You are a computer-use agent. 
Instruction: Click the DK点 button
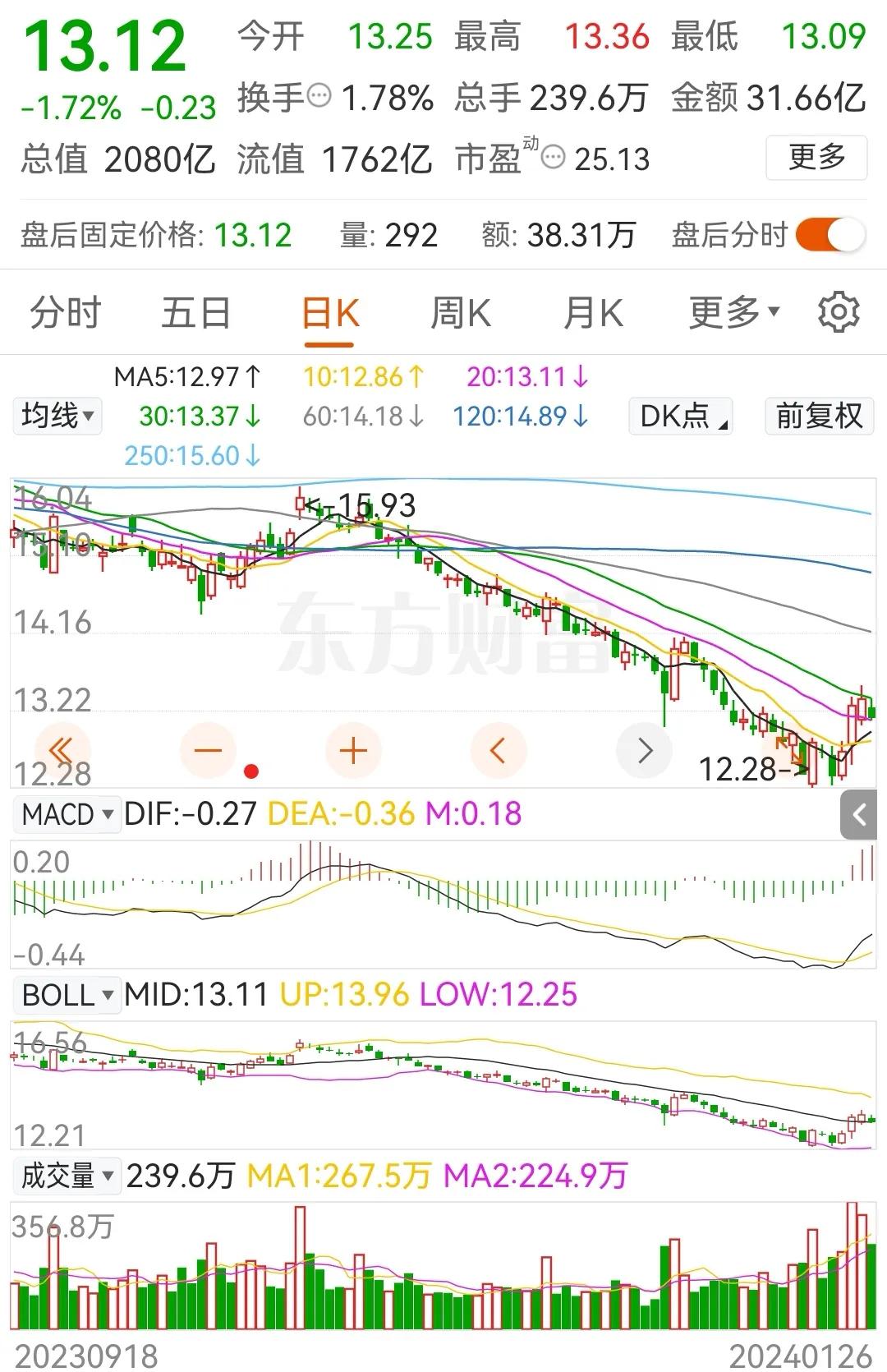point(679,417)
